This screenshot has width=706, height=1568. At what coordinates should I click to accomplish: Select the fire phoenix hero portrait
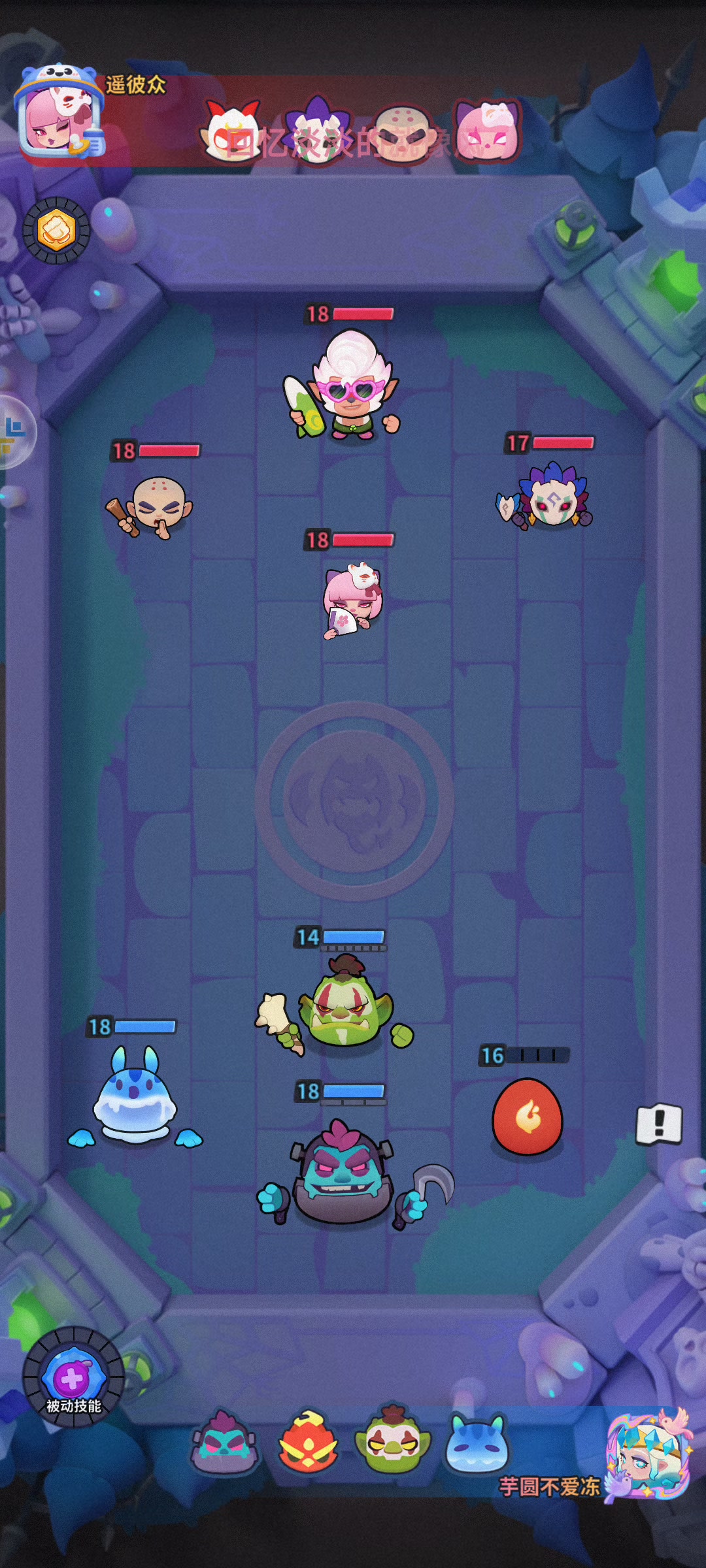pyautogui.click(x=309, y=1443)
